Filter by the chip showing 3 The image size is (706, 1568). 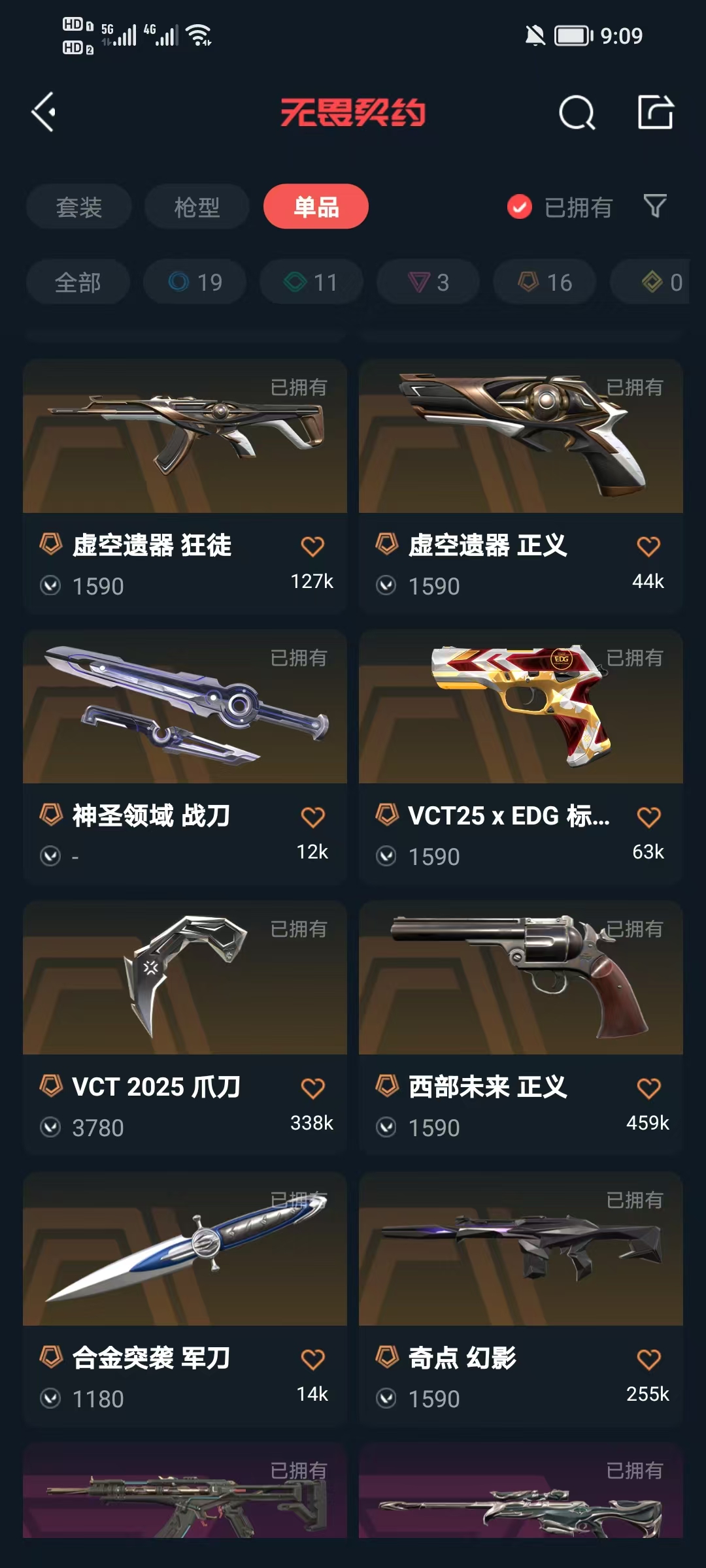428,282
